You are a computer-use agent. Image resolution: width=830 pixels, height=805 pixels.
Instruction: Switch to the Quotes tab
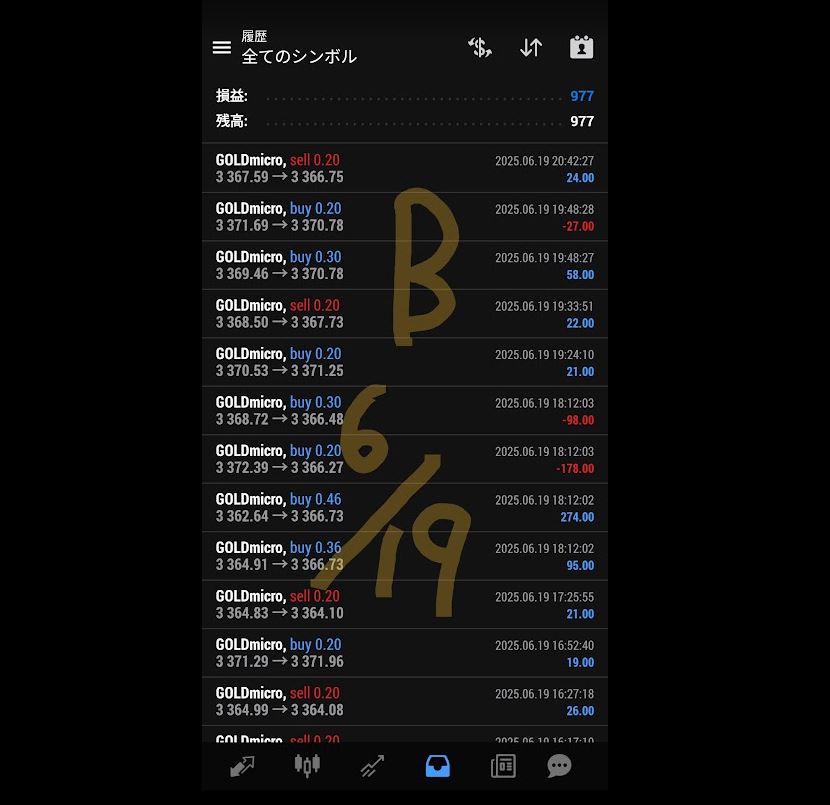(x=242, y=766)
